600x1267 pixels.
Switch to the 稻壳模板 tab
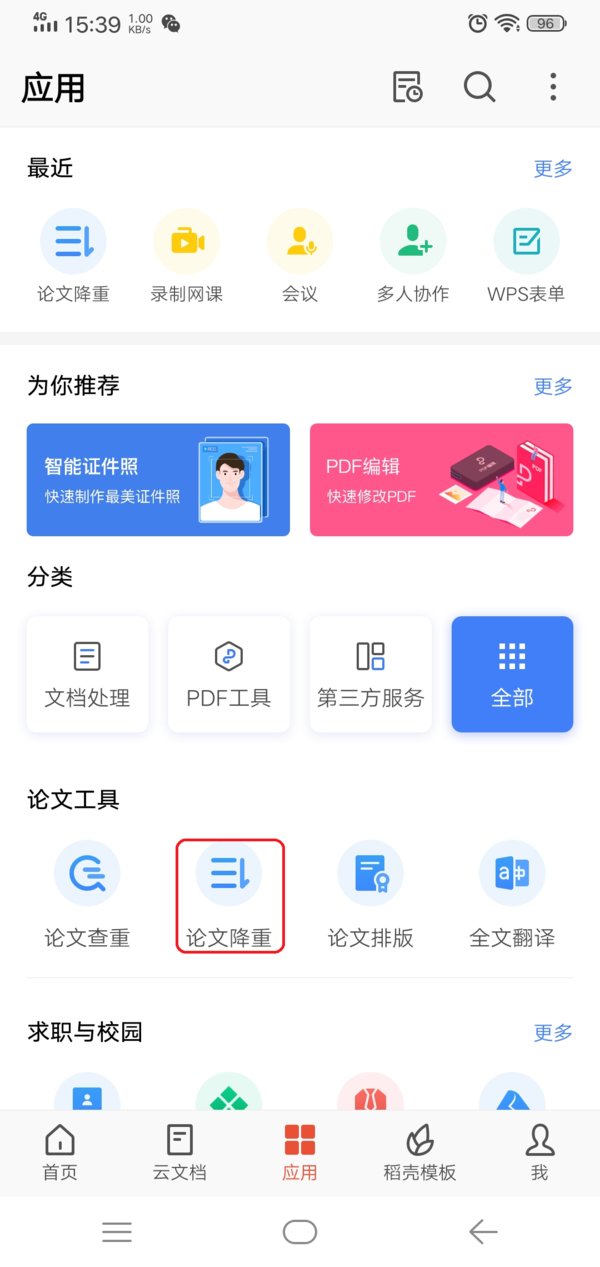coord(420,1152)
